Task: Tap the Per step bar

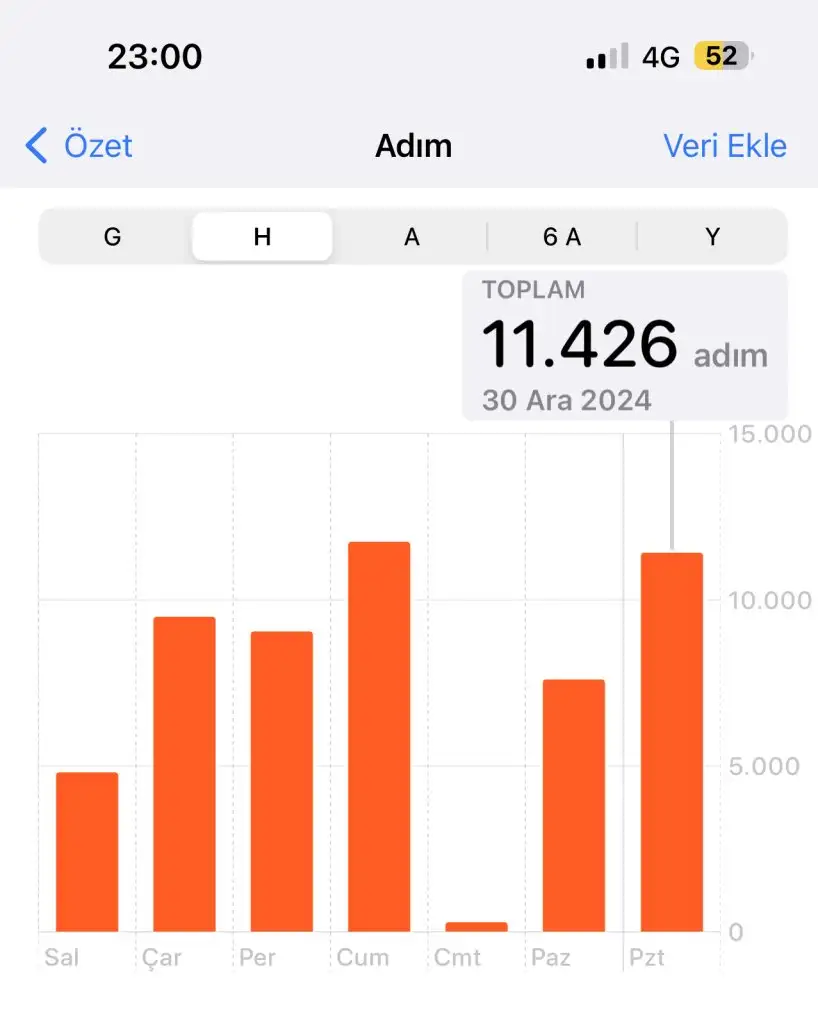Action: (282, 782)
